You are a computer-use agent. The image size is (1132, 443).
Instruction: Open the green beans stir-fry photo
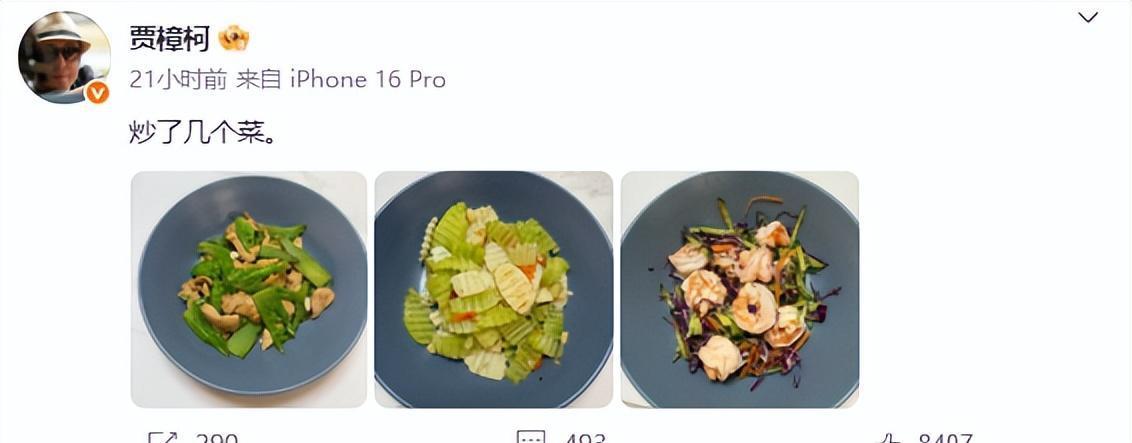249,289
